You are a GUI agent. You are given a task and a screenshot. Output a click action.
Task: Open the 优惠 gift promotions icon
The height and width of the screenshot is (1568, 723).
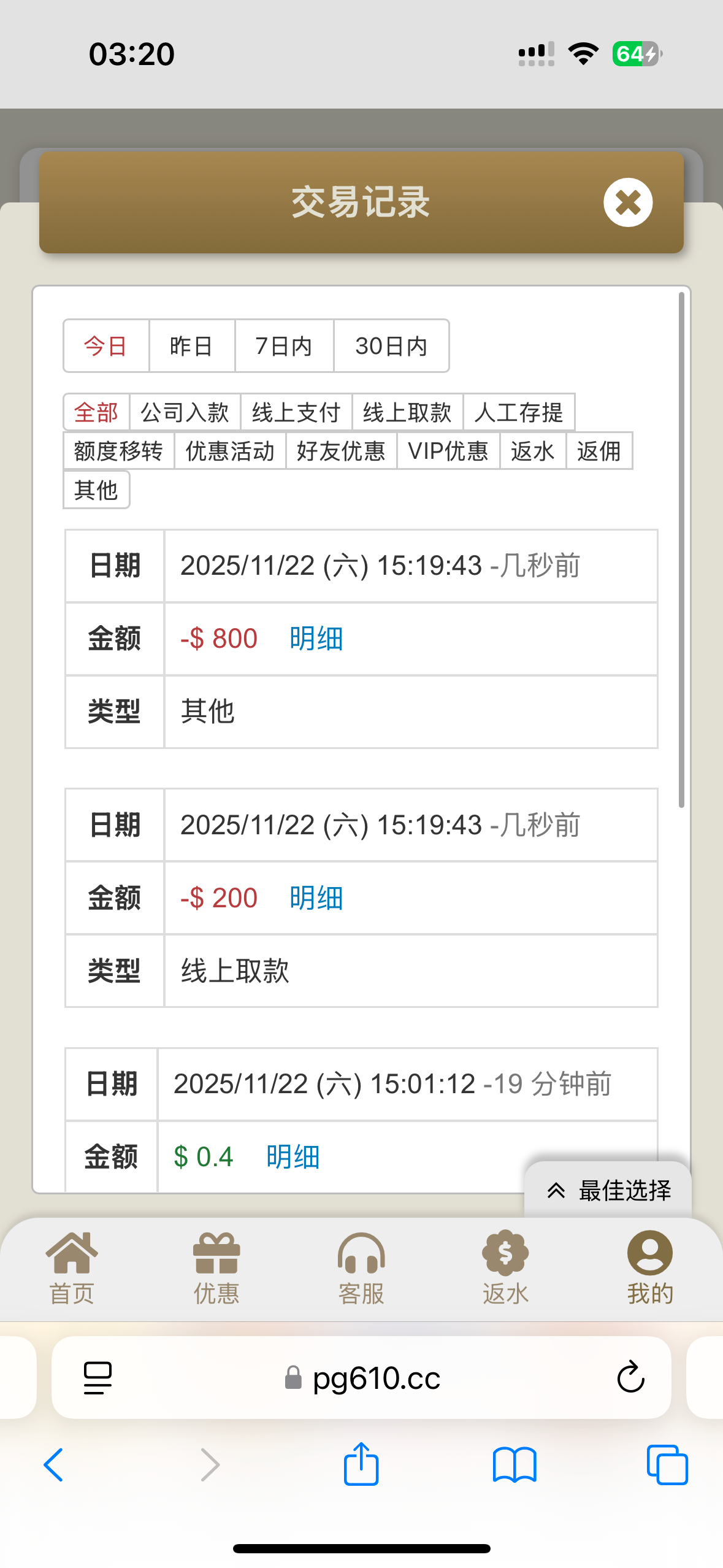click(x=216, y=1264)
